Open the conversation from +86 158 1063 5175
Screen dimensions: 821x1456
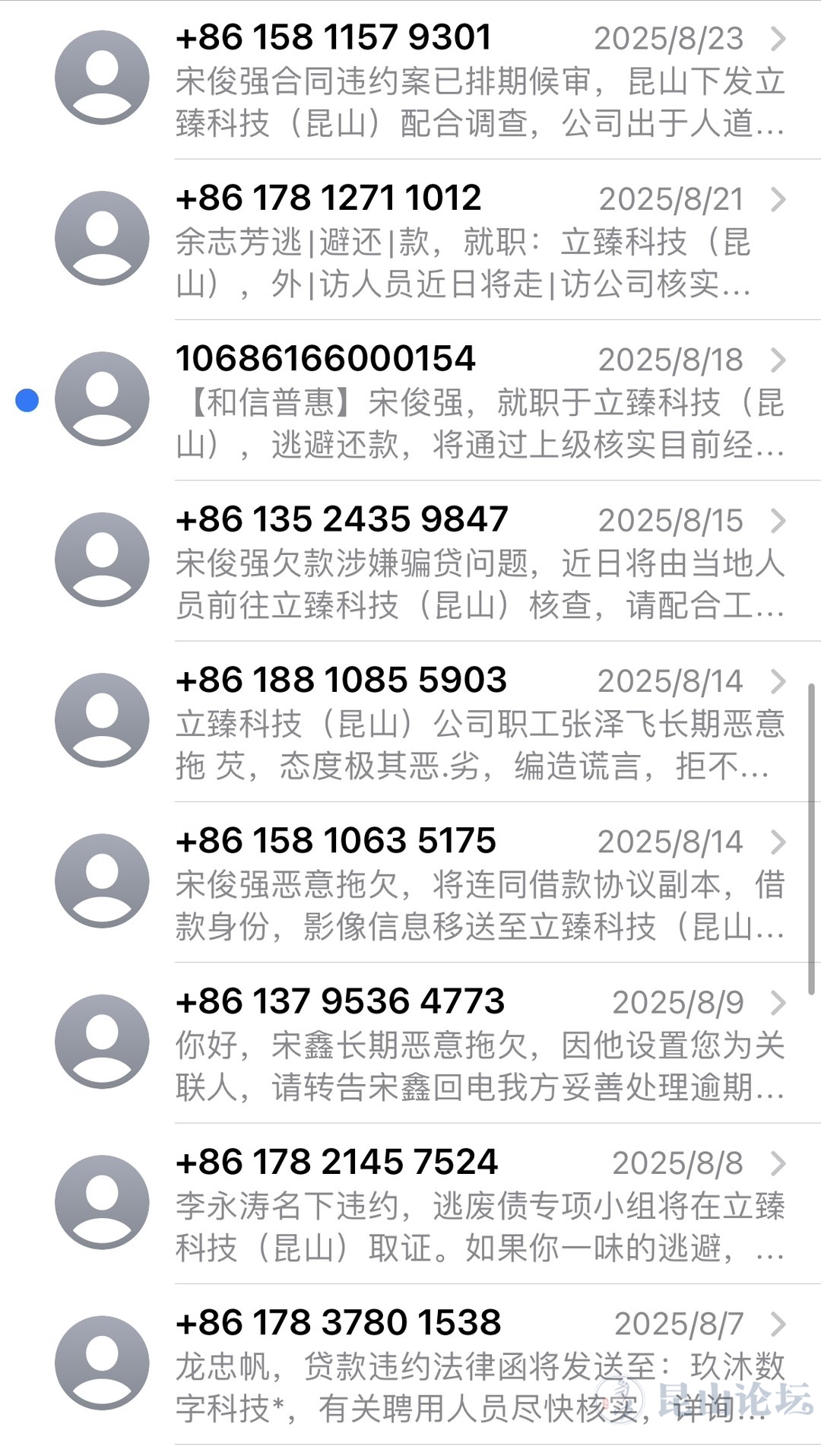coord(479,882)
